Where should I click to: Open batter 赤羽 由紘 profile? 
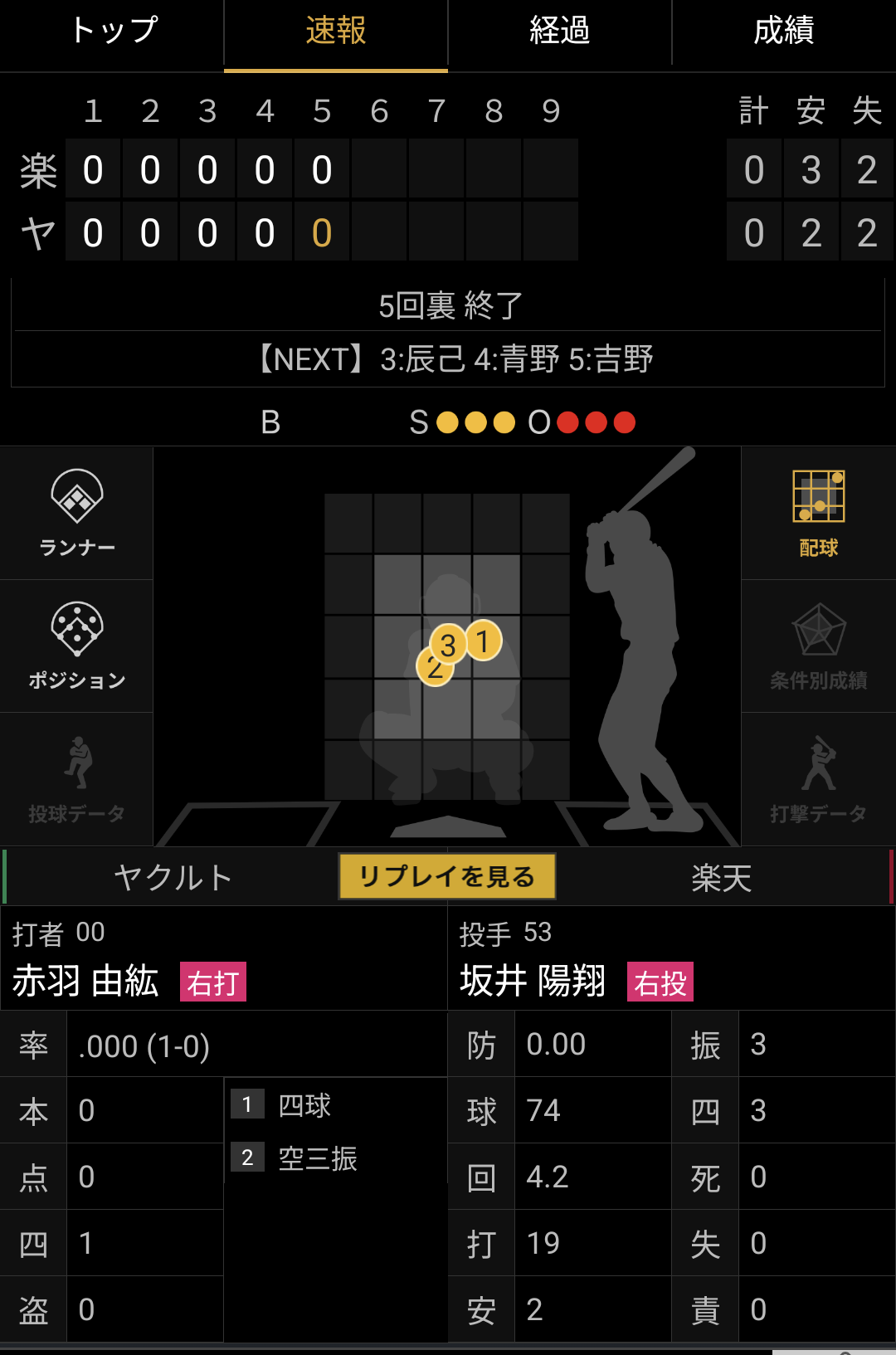(85, 981)
